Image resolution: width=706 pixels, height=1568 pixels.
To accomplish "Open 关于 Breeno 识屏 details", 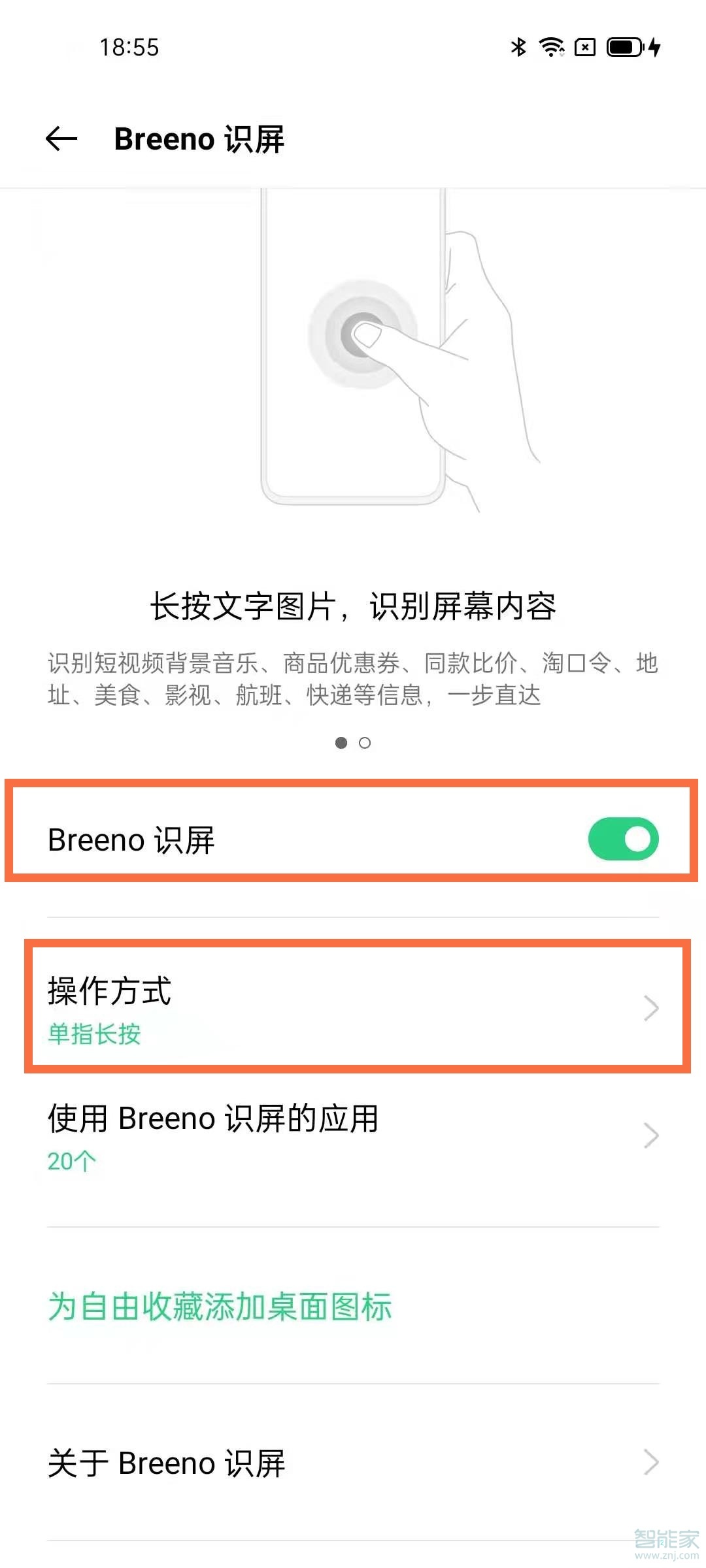I will pyautogui.click(x=353, y=1463).
